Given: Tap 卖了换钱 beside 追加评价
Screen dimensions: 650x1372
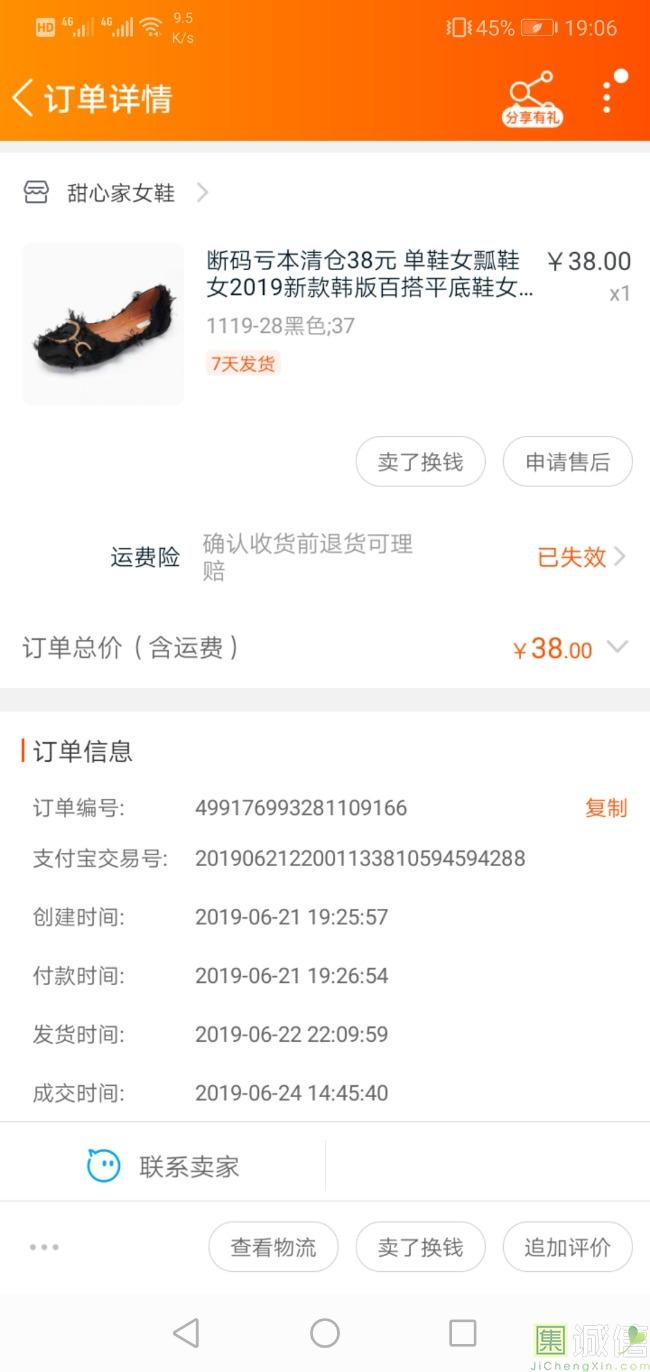Looking at the screenshot, I should pyautogui.click(x=420, y=1247).
